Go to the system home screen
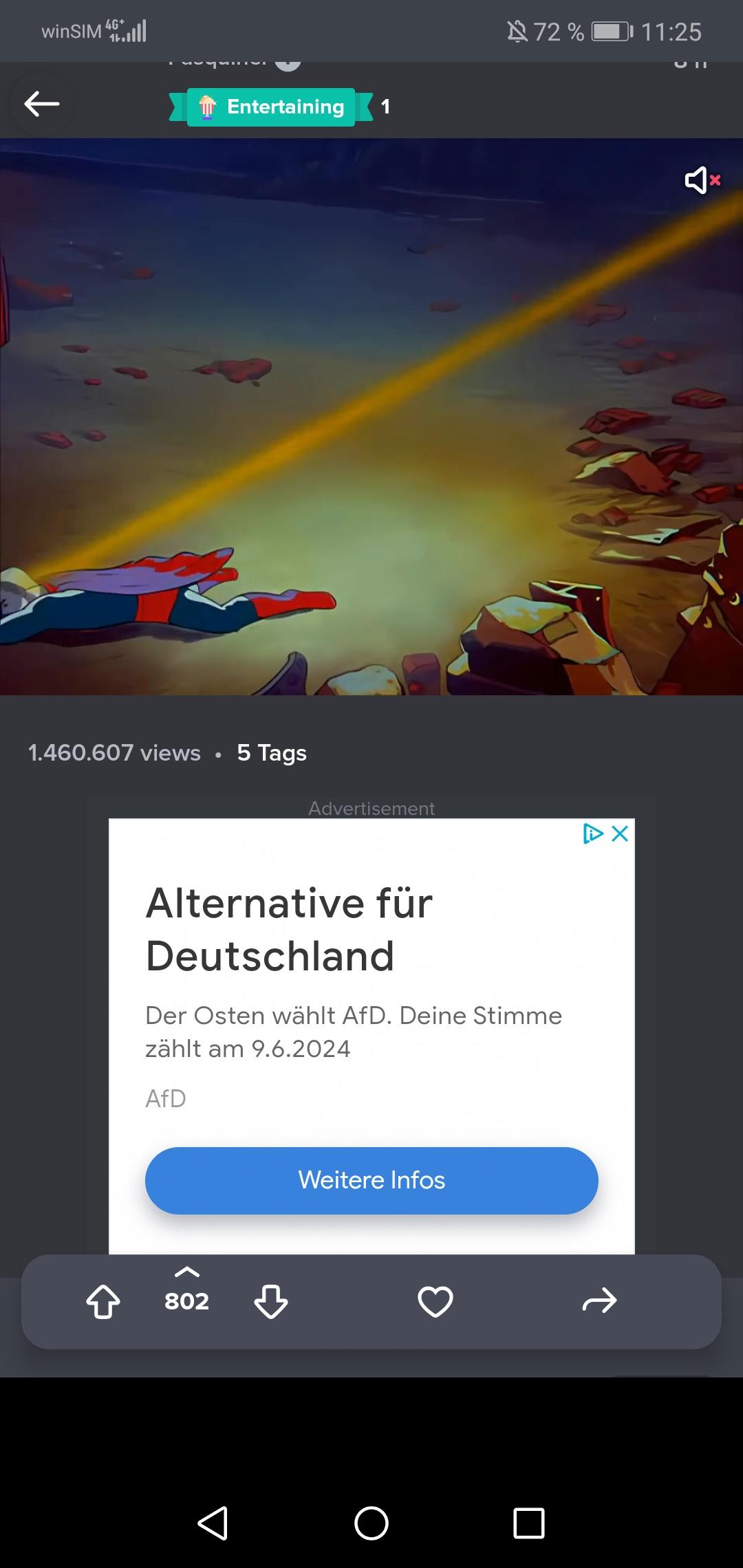This screenshot has width=743, height=1568. click(x=371, y=1523)
